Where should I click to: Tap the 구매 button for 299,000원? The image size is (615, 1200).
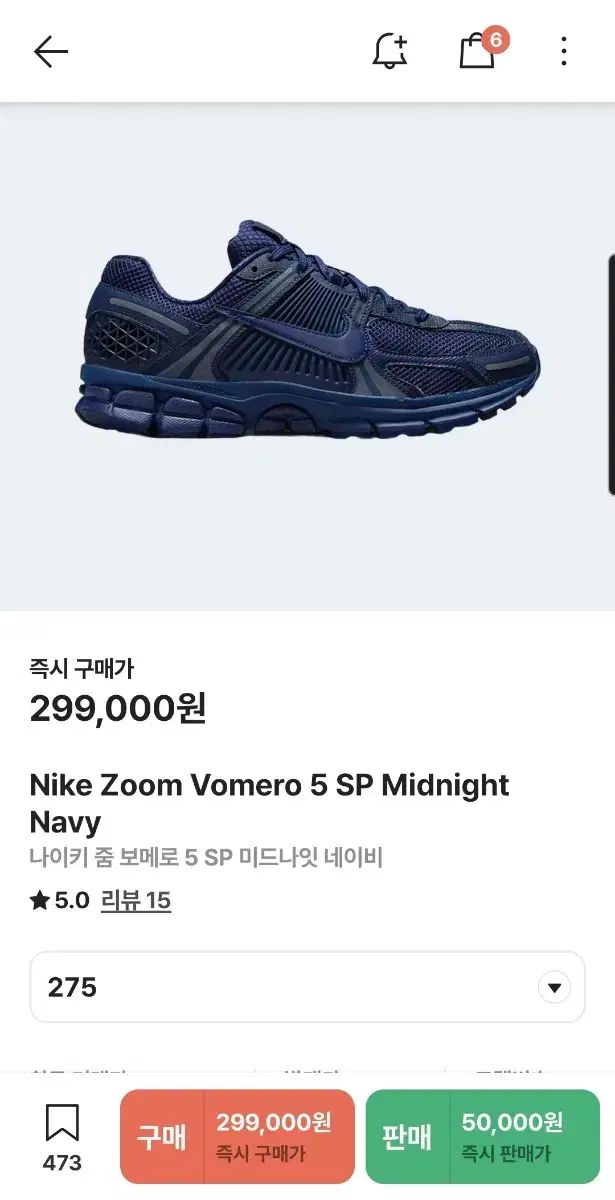click(237, 1136)
